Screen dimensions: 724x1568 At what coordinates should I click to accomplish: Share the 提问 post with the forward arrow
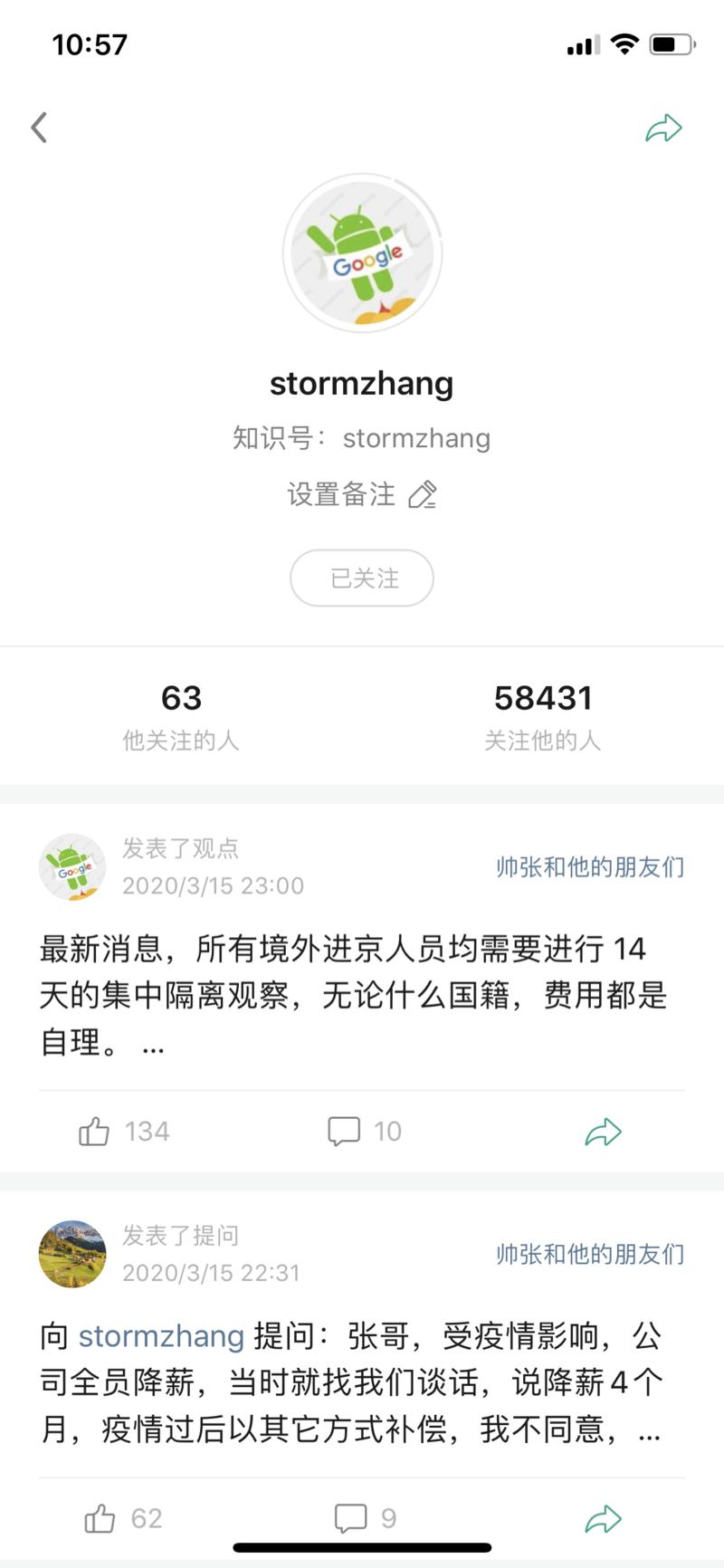(605, 1517)
